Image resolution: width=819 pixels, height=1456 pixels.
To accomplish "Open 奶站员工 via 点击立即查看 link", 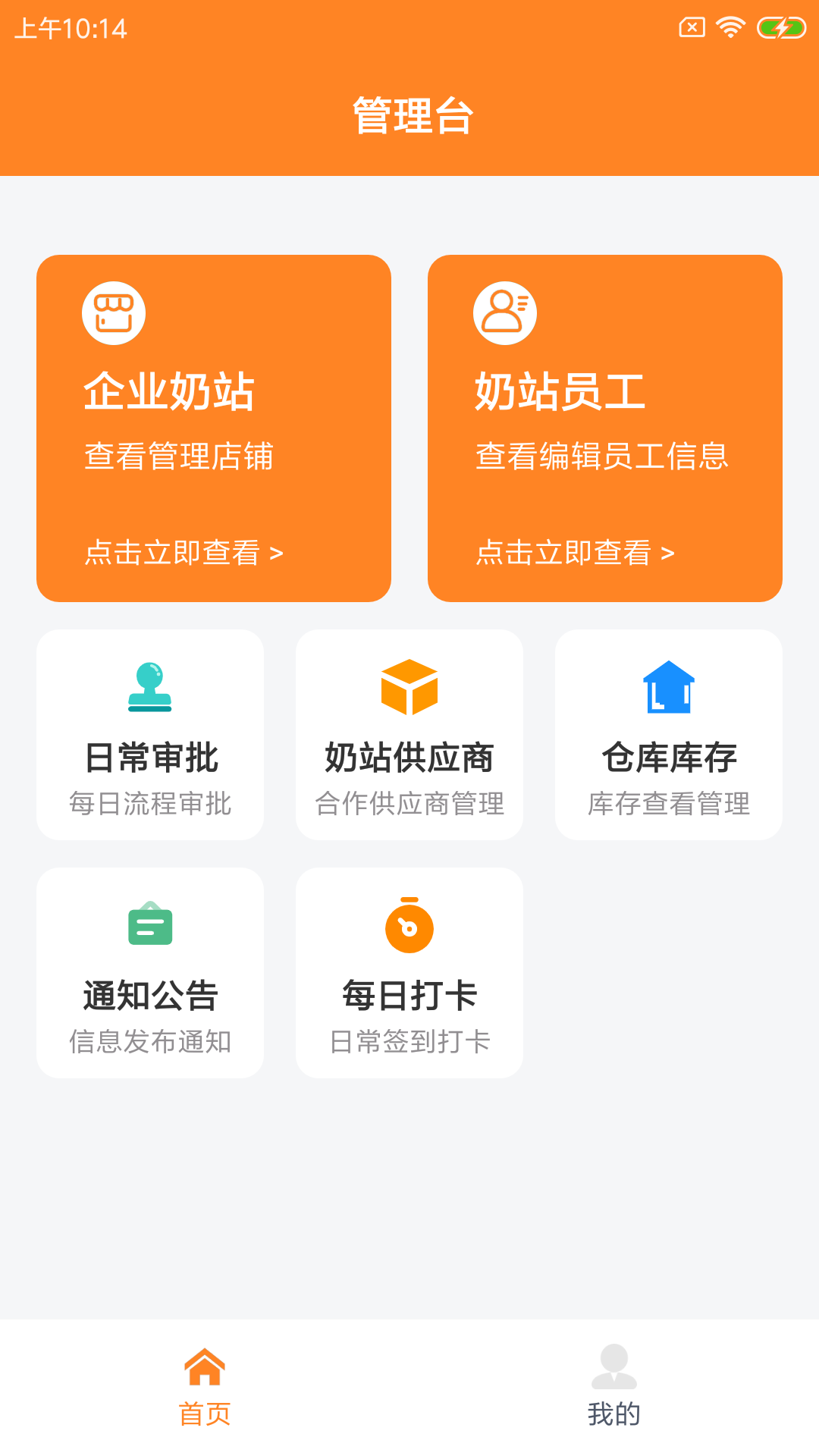I will coord(574,554).
